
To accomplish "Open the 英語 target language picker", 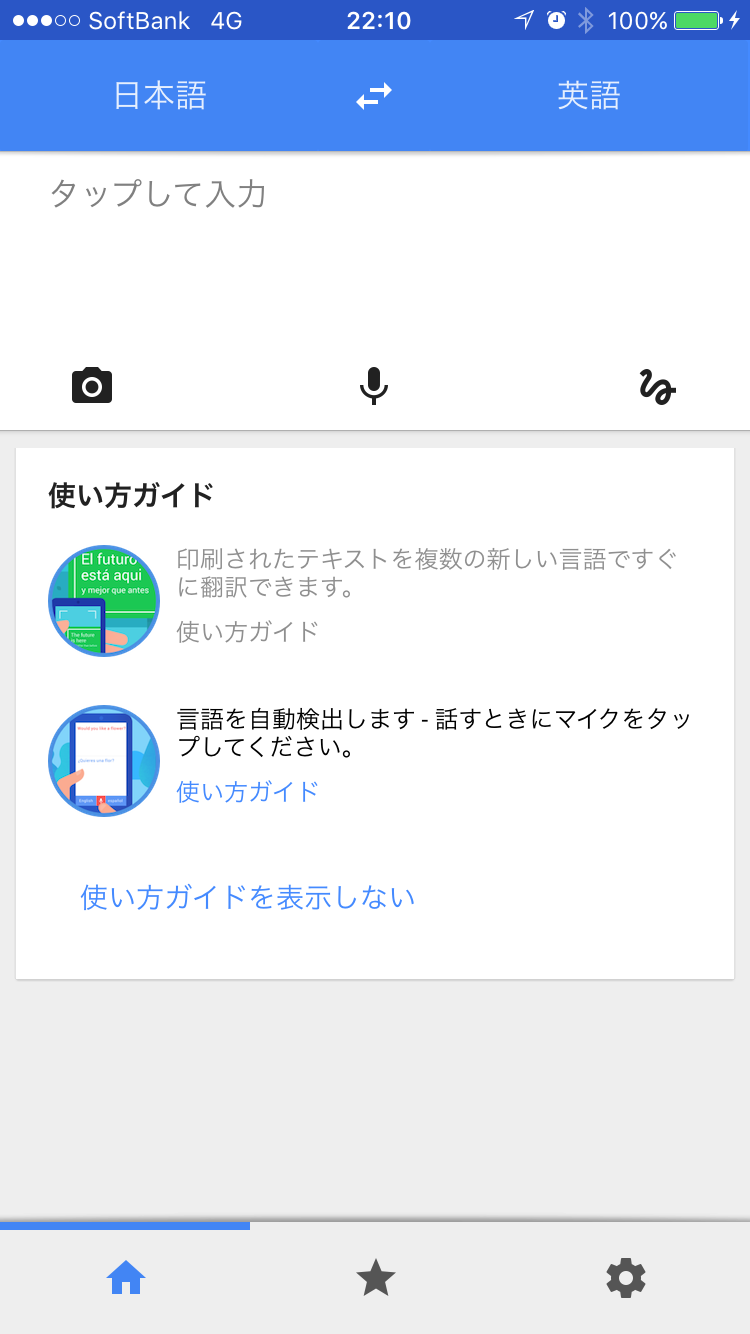I will [x=589, y=96].
